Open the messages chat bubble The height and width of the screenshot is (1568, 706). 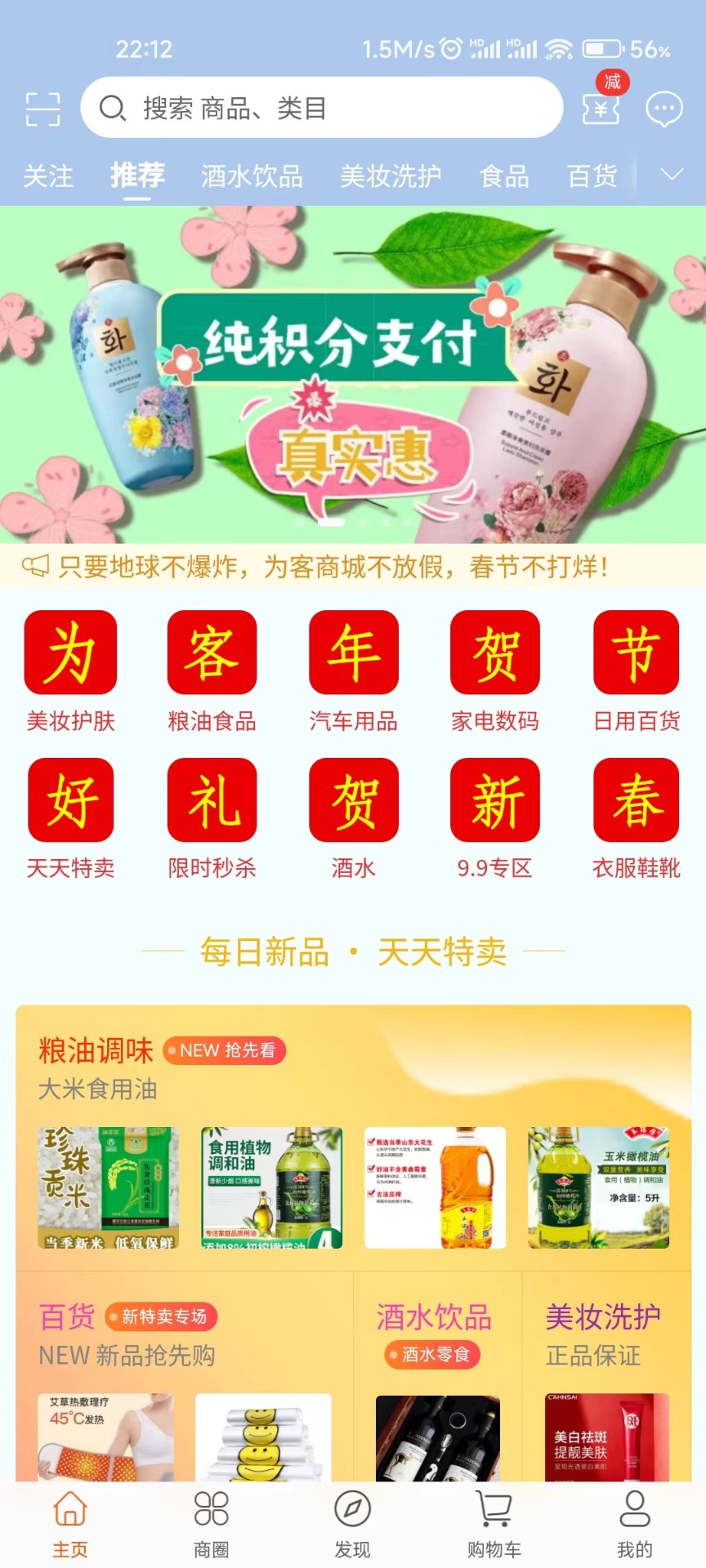pyautogui.click(x=664, y=109)
